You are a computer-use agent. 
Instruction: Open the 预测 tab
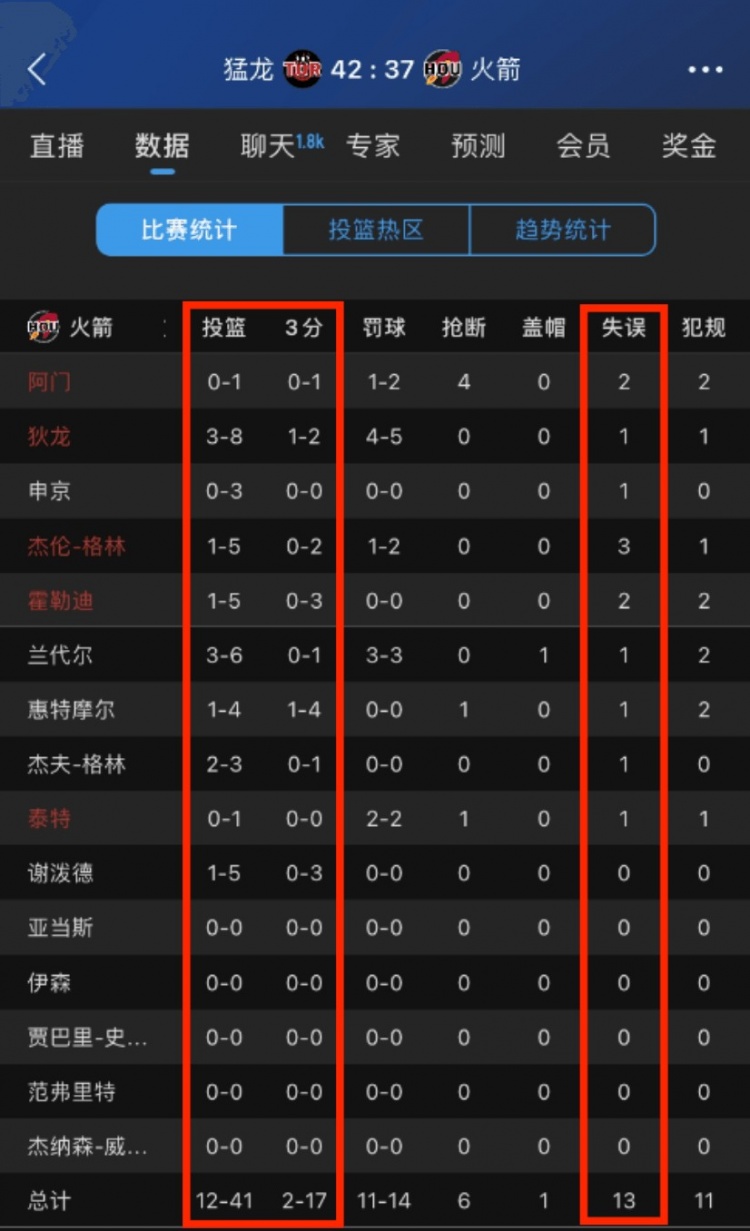click(478, 146)
